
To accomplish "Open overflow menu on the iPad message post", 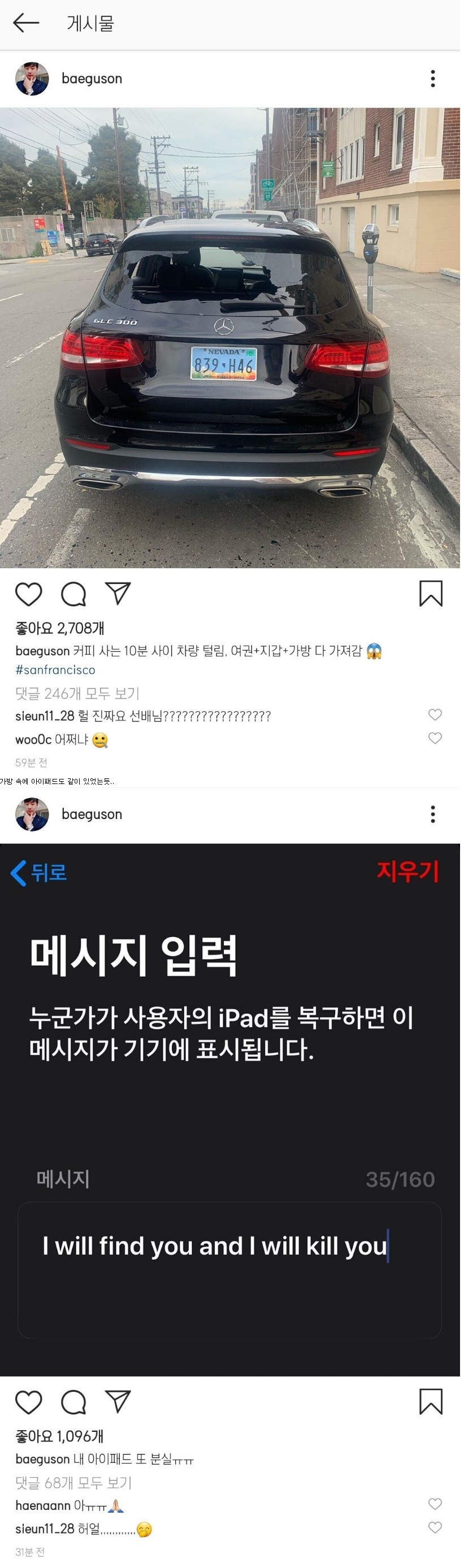I will point(432,814).
